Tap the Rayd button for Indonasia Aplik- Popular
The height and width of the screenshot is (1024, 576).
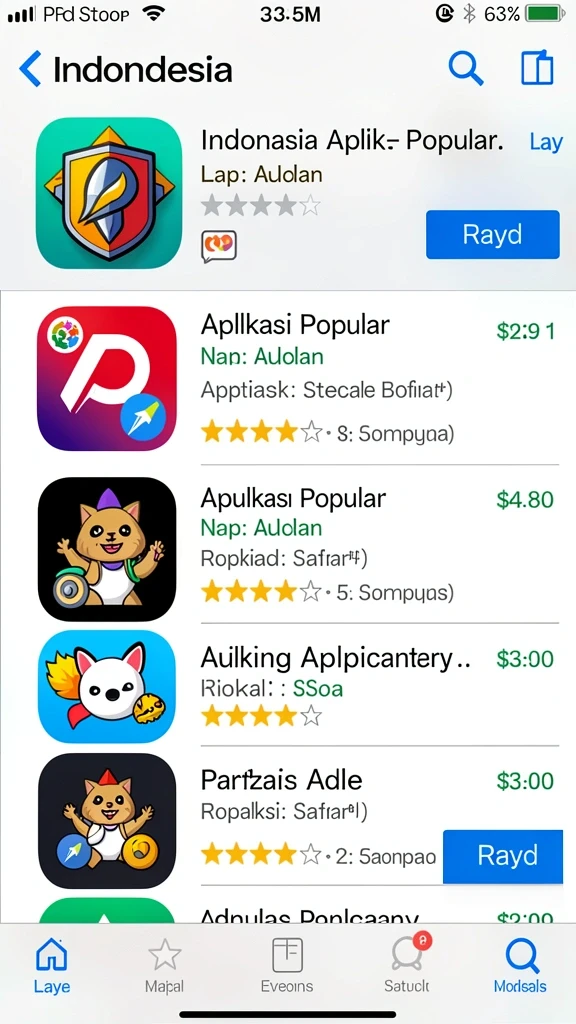[x=492, y=234]
